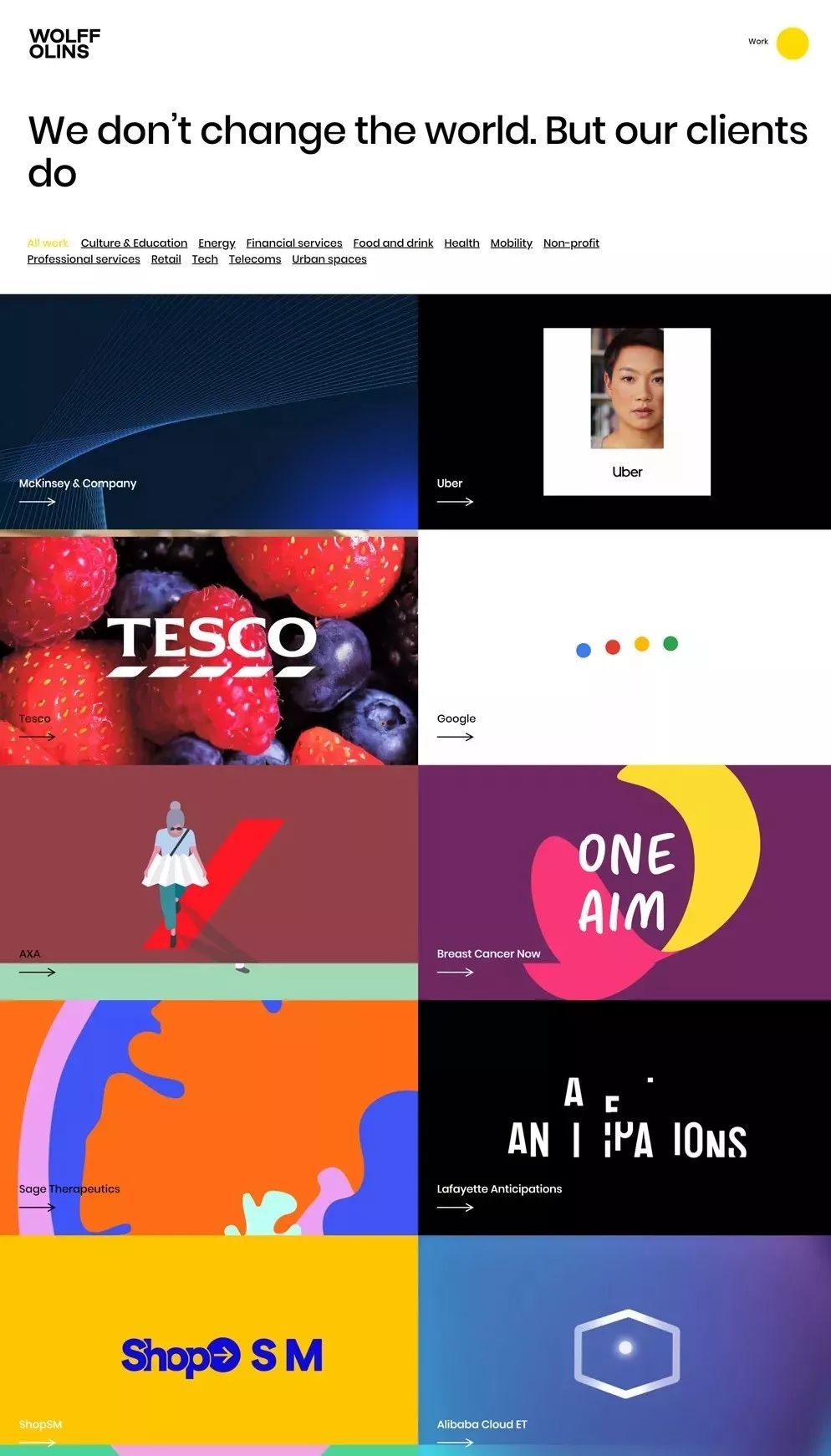Open the yellow Work menu button
831x1456 pixels.
[792, 43]
